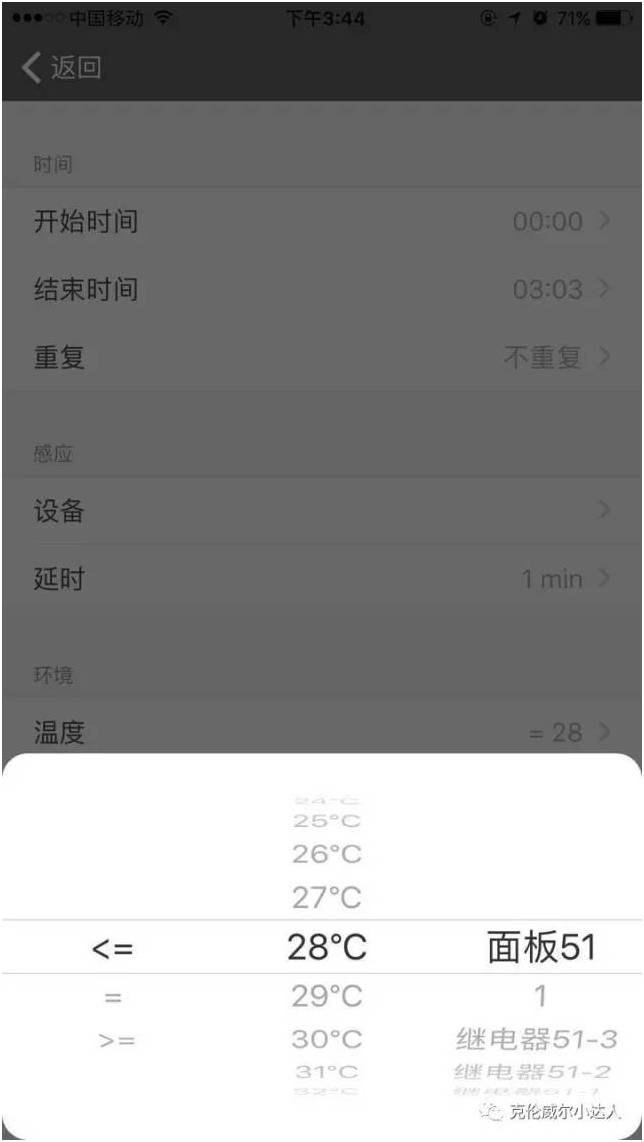
Task: Select the = operator in picker
Action: (x=113, y=998)
